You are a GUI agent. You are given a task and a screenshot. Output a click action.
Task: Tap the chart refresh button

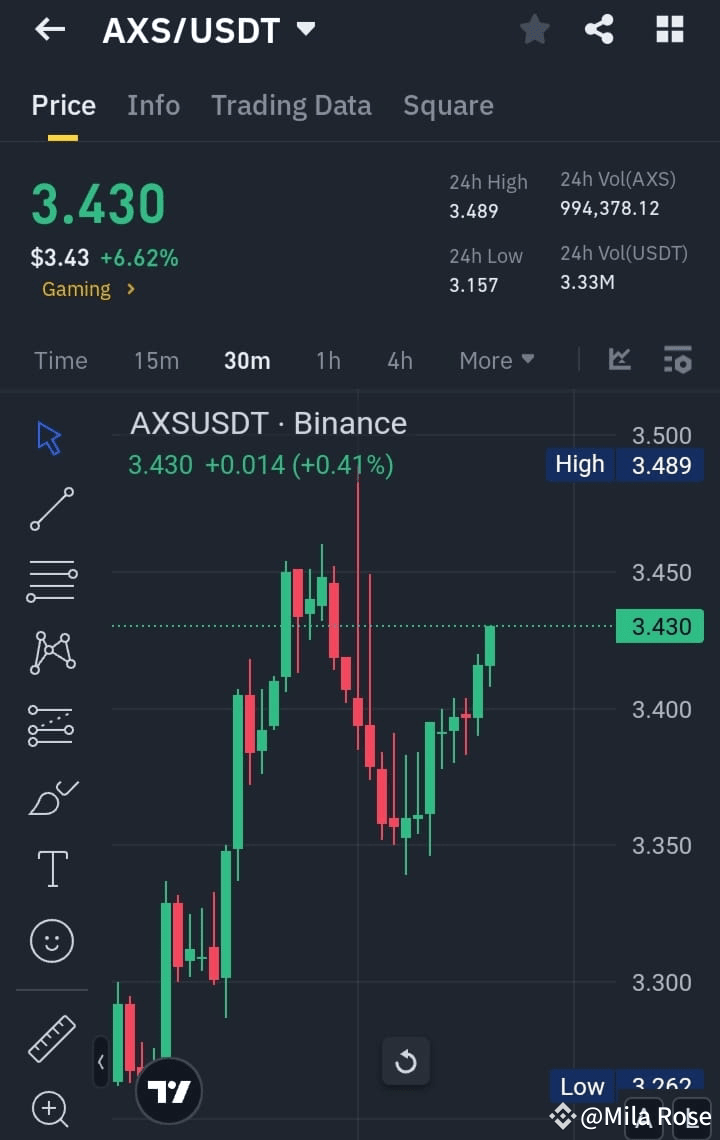click(x=406, y=1062)
